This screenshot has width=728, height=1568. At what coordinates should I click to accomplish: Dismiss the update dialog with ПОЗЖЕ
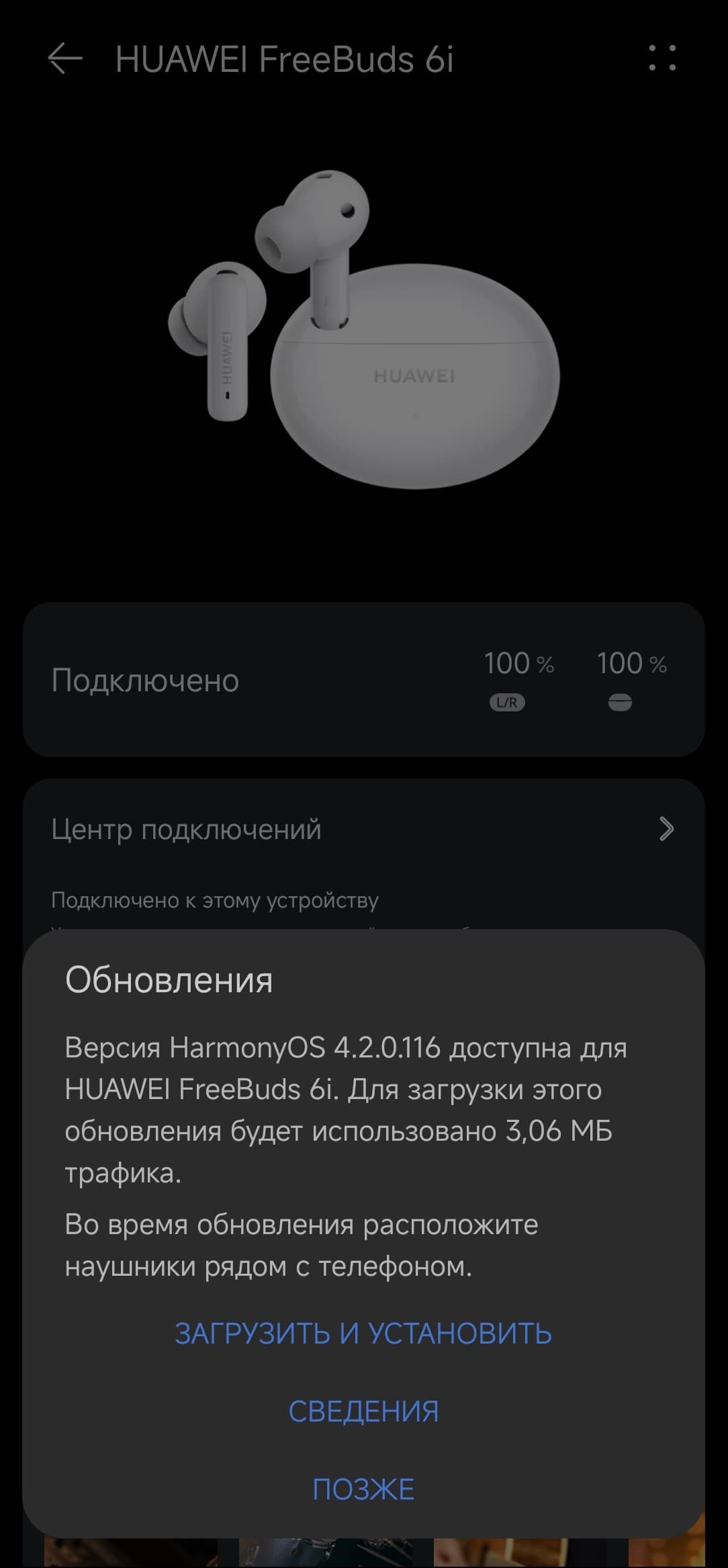pyautogui.click(x=363, y=1489)
